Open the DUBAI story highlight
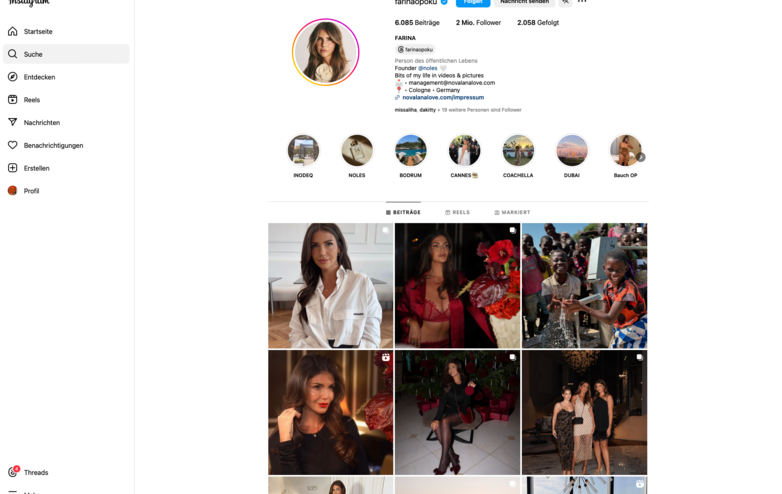 click(572, 151)
